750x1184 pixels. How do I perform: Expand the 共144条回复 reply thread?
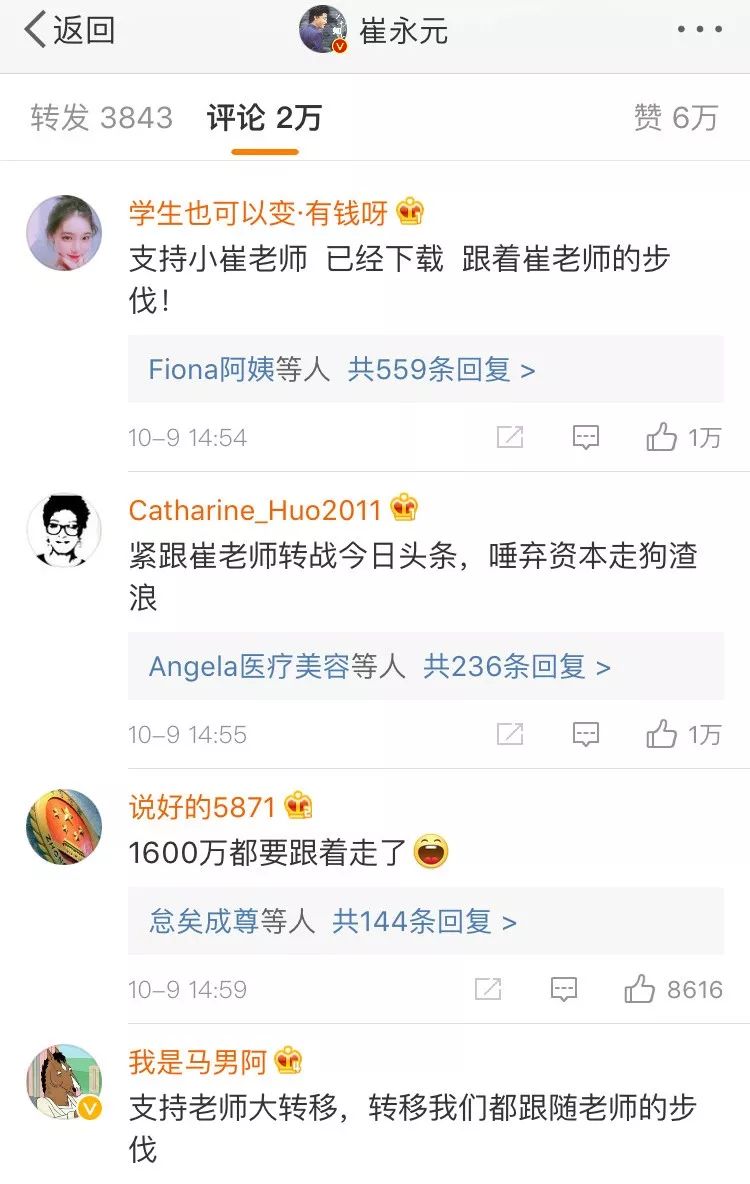(424, 921)
